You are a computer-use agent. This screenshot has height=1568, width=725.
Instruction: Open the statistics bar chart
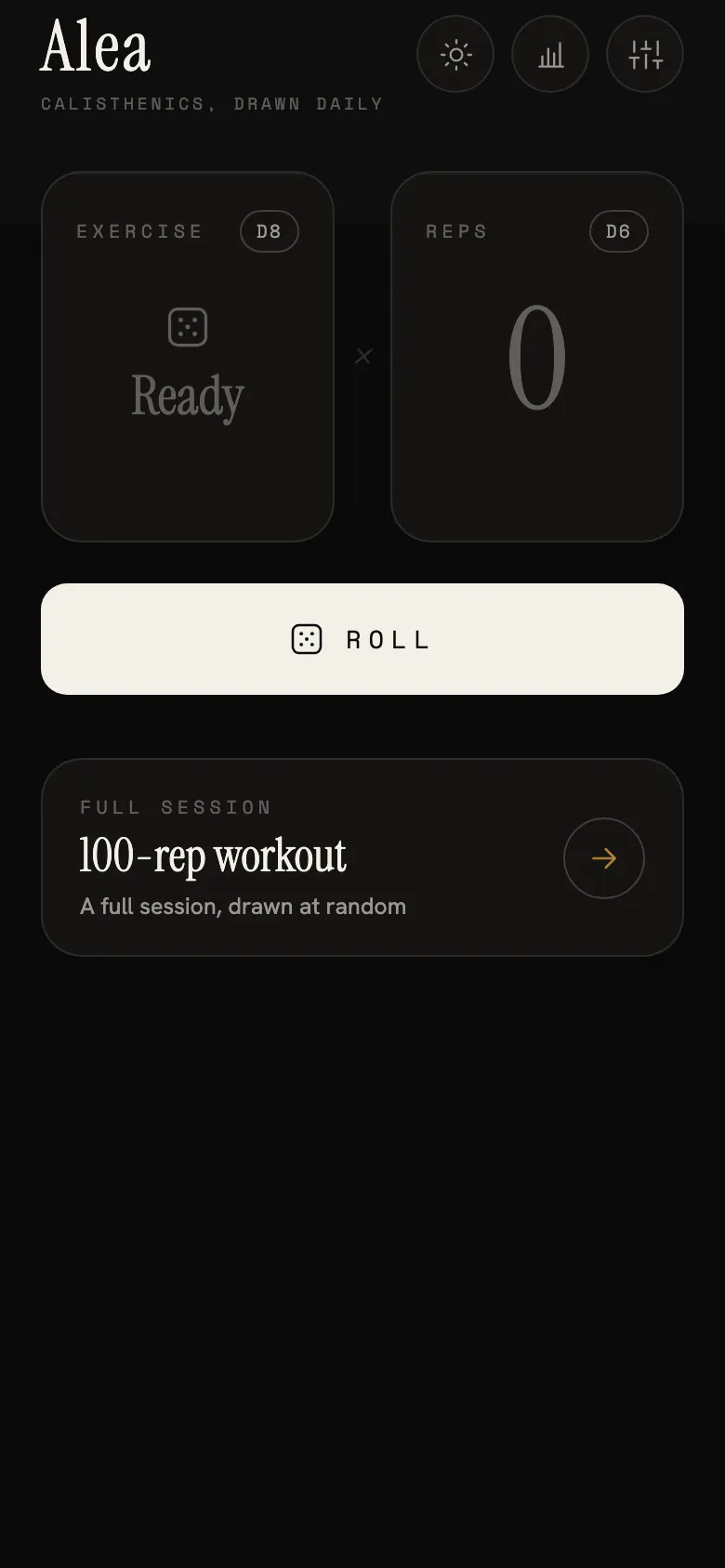coord(550,55)
